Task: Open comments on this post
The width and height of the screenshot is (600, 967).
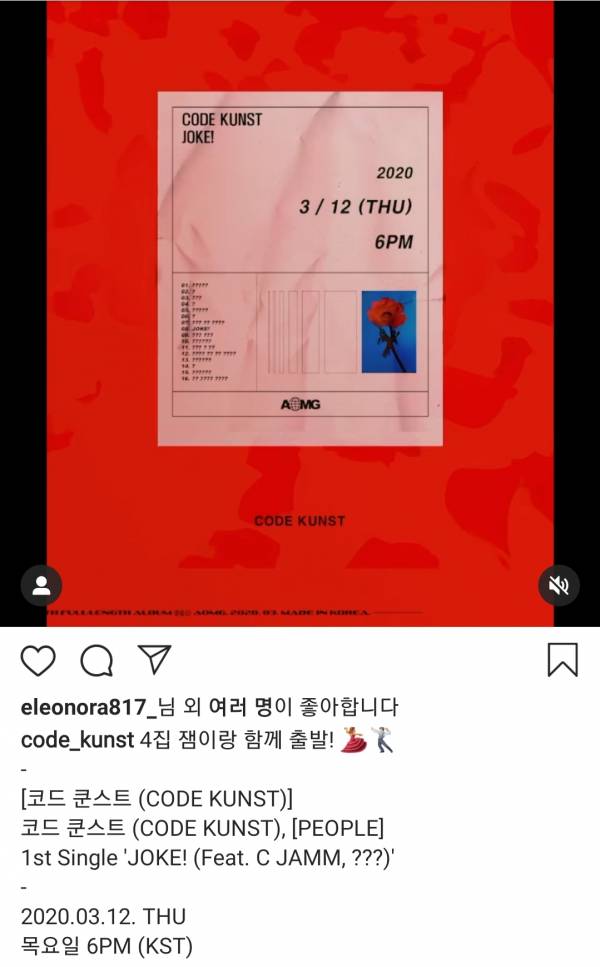Action: [96, 660]
